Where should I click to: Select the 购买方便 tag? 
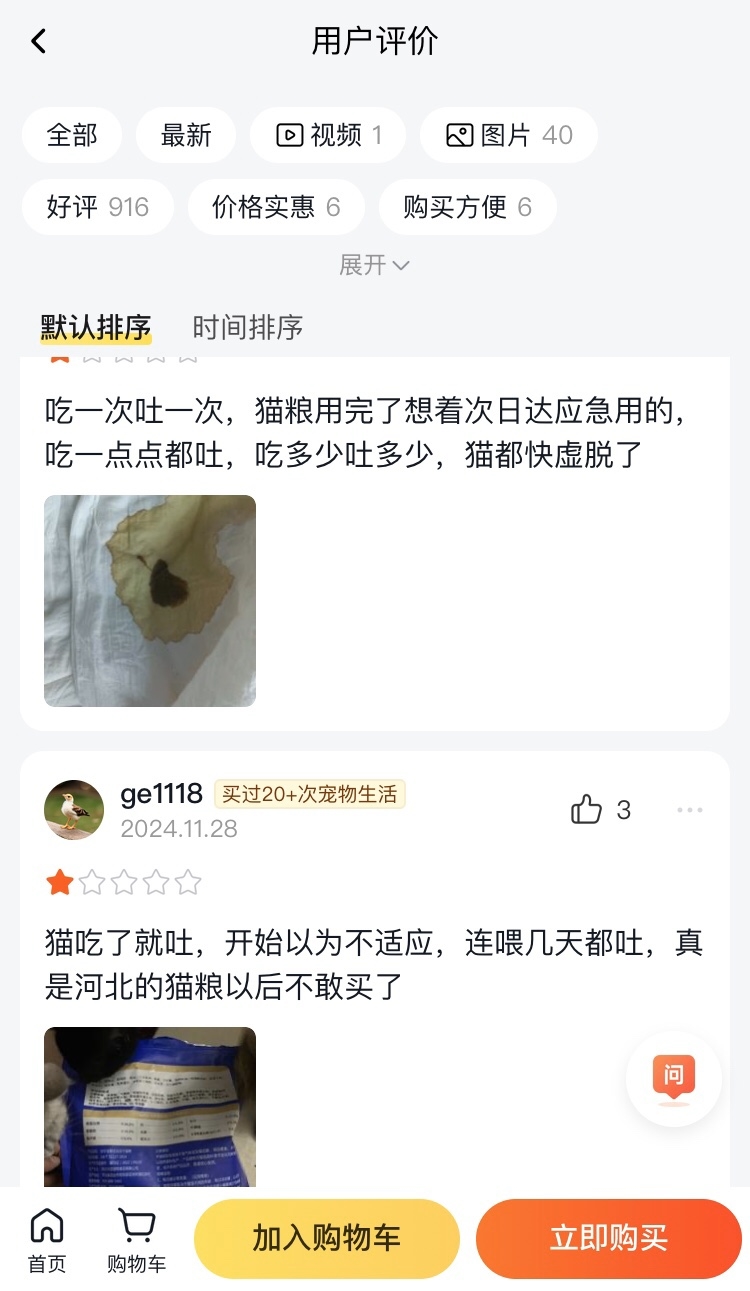467,207
